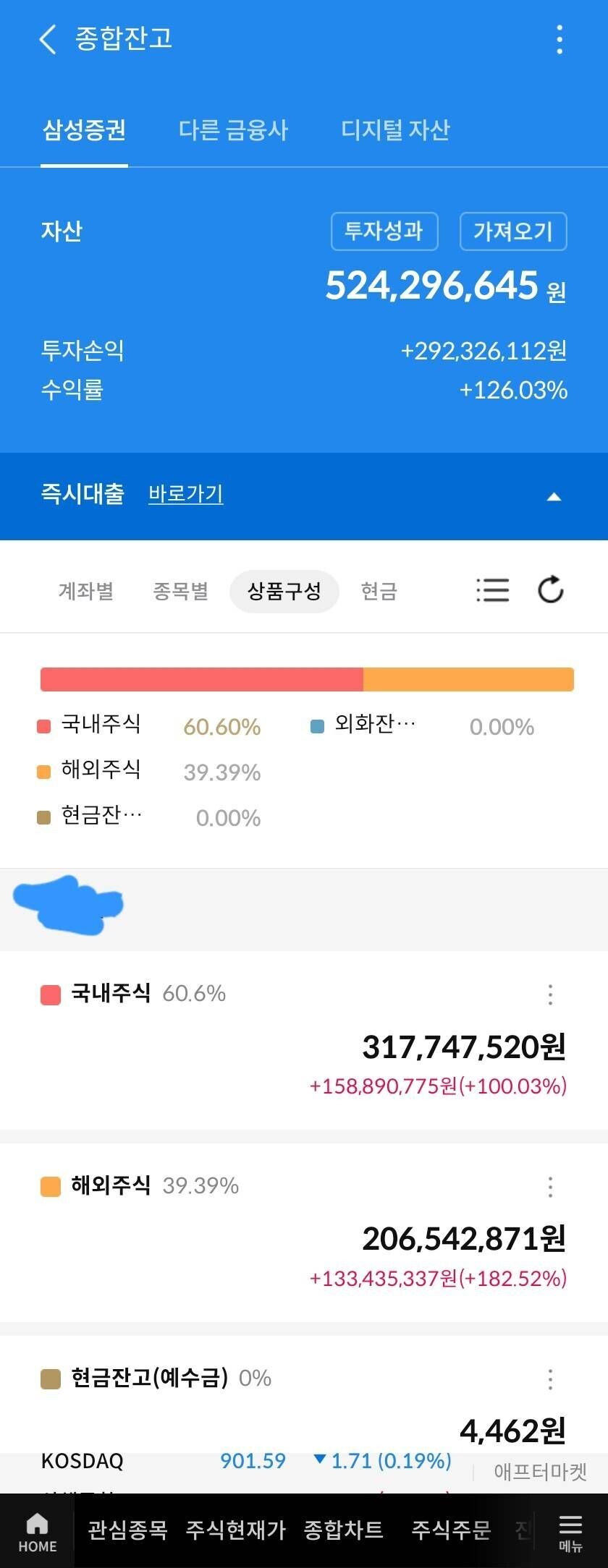Screen dimensions: 608x1568
Task: Open options menu for 해외주식
Action: point(551,1187)
